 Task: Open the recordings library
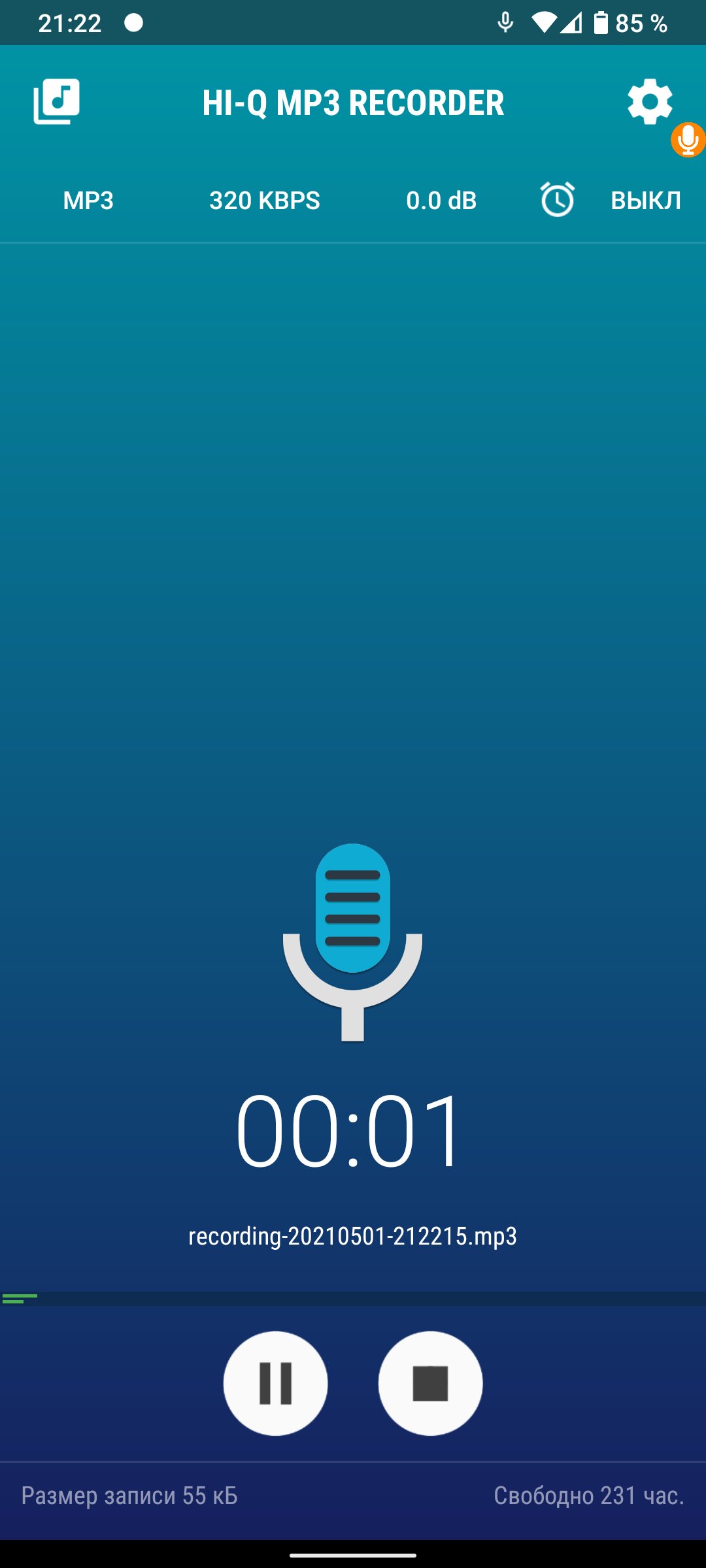click(57, 102)
